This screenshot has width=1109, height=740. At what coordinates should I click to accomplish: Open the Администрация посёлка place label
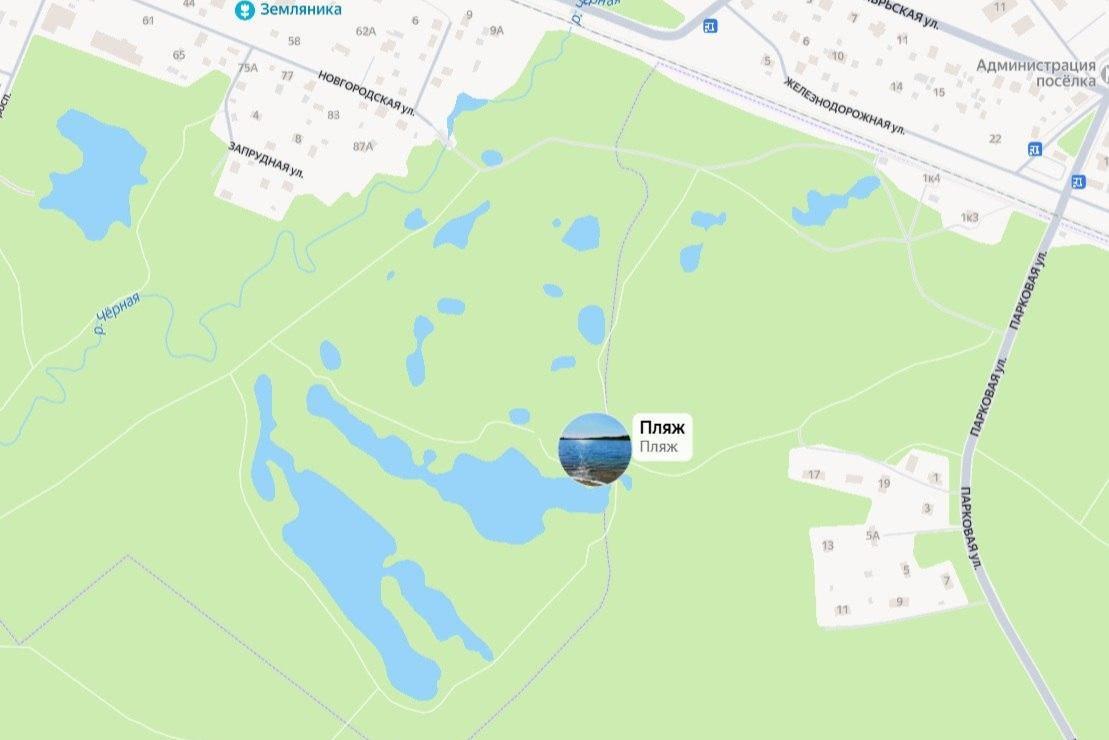click(1034, 72)
